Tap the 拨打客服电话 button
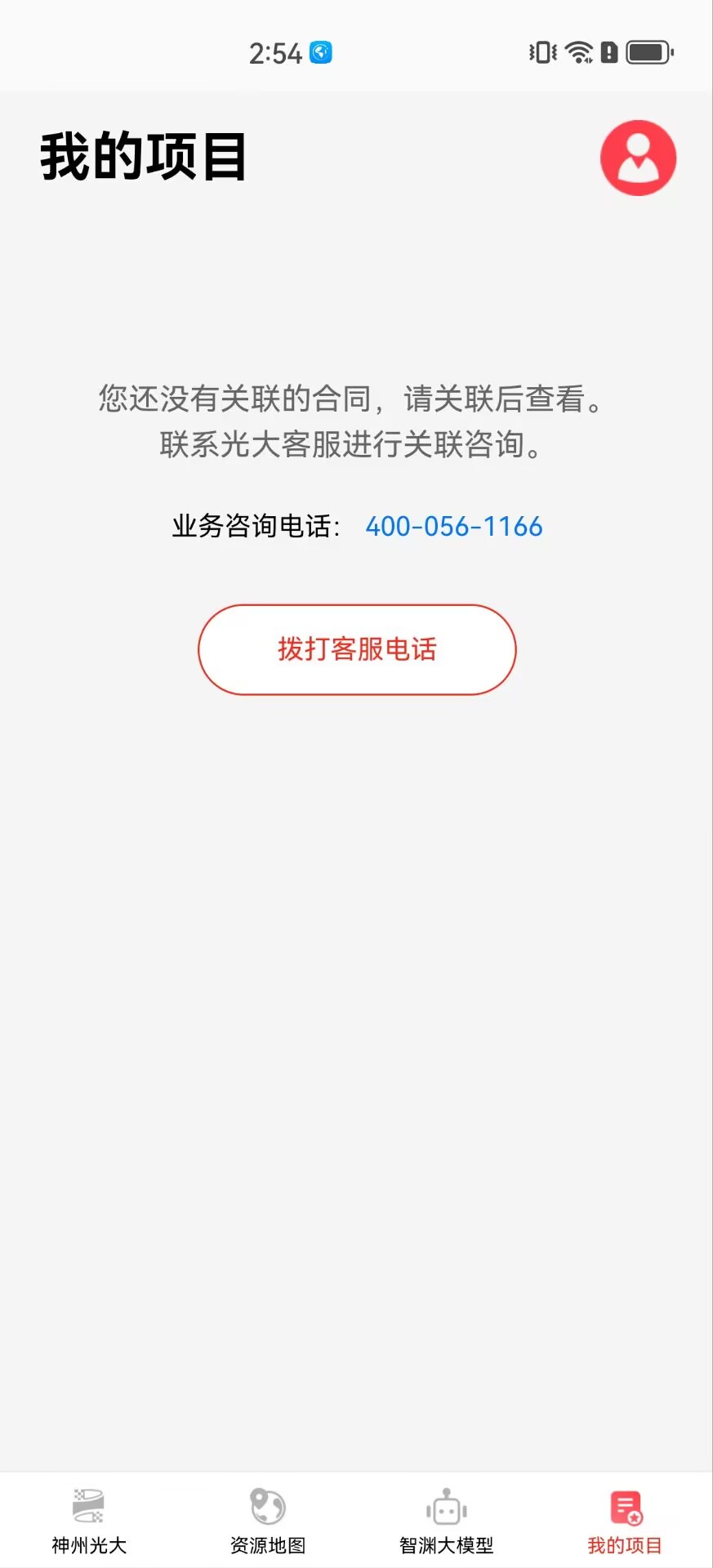Image resolution: width=713 pixels, height=1568 pixels. (357, 650)
